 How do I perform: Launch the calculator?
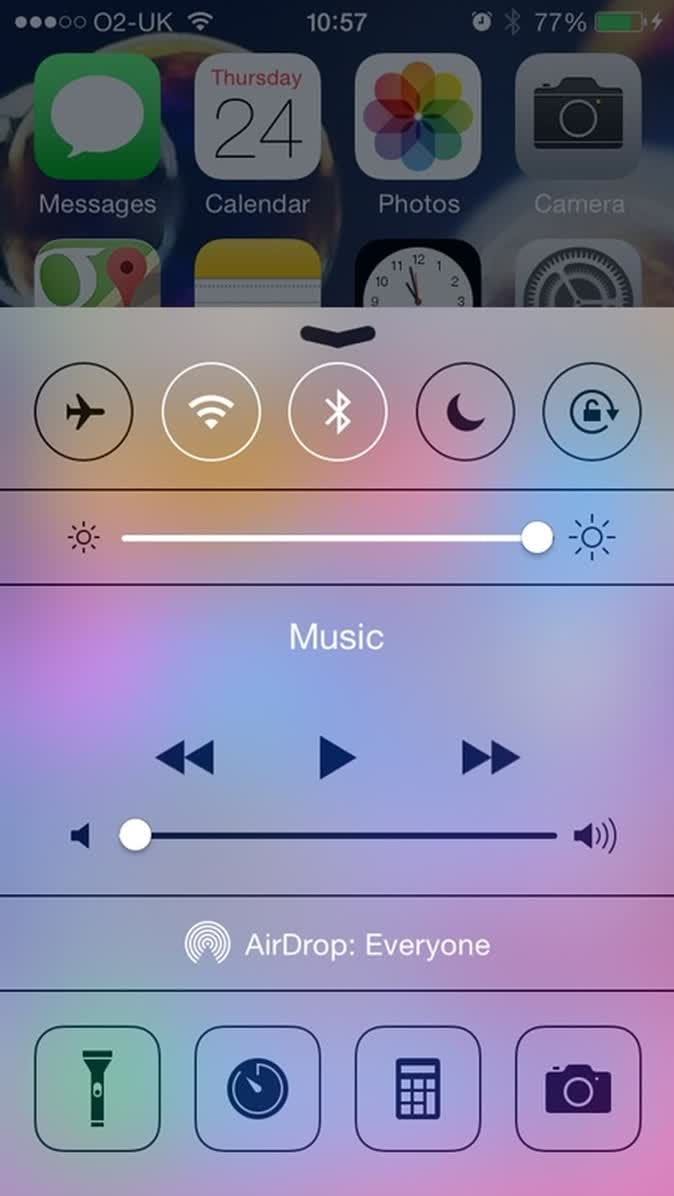(x=418, y=1088)
